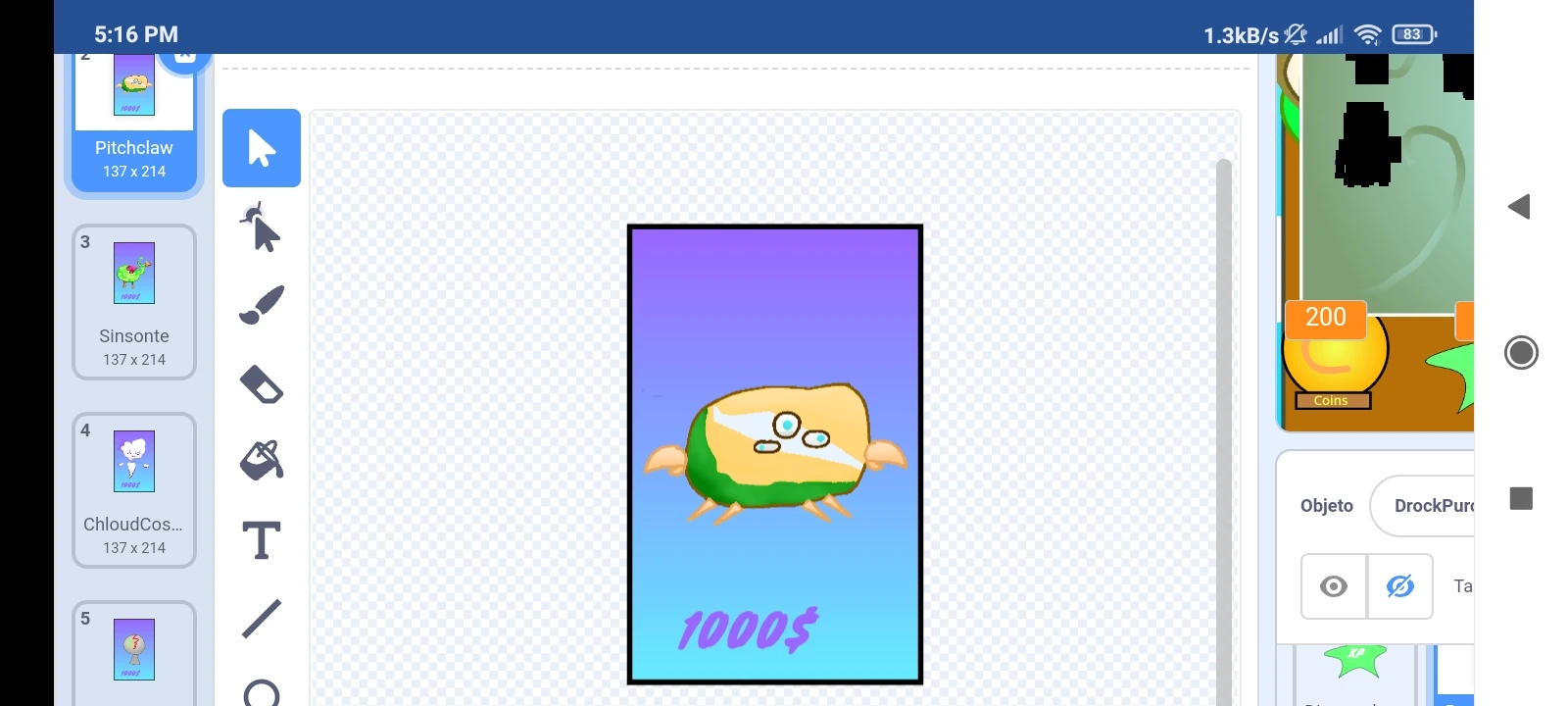
Task: Choose the reshape tool
Action: (x=261, y=227)
